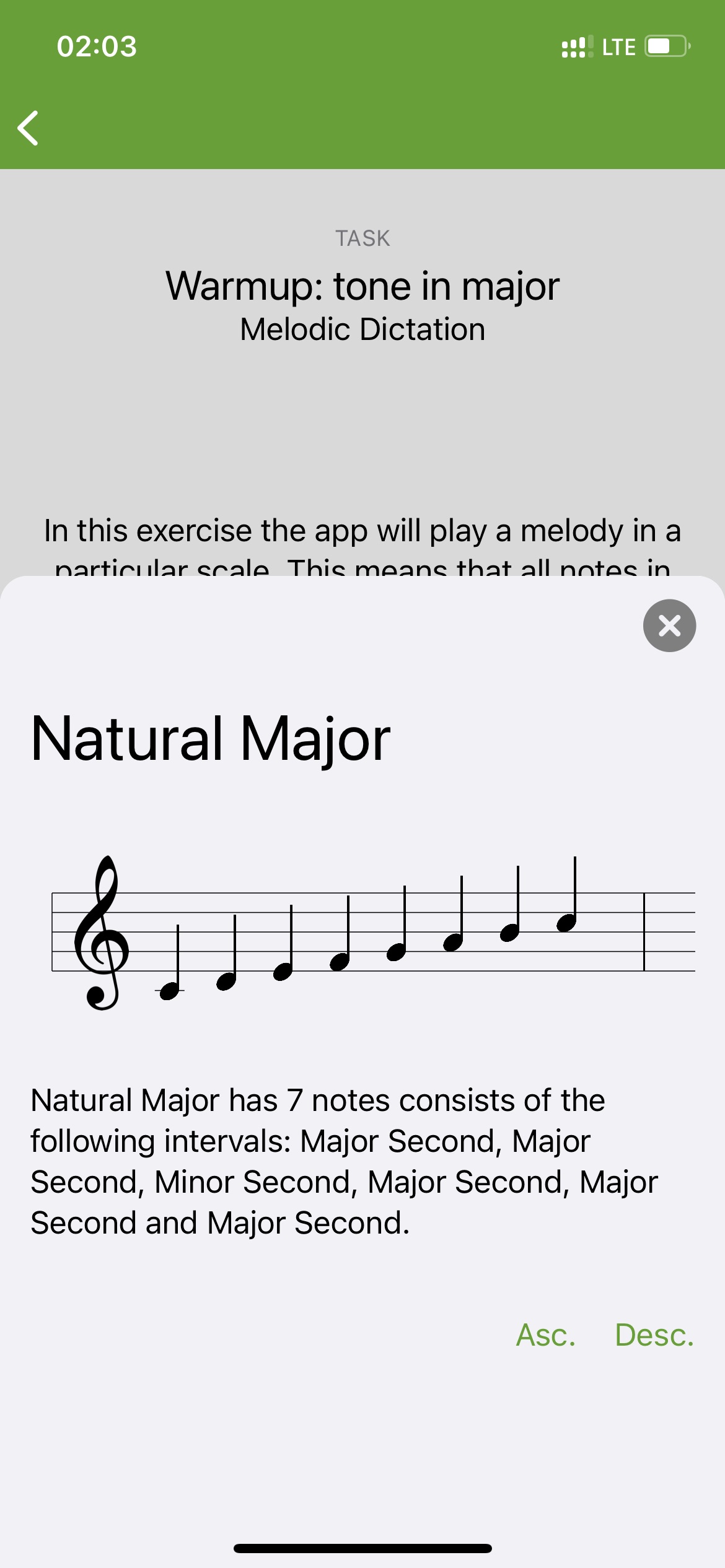The height and width of the screenshot is (1568, 725).
Task: Dismiss the Natural Major sheet with X
Action: point(669,625)
